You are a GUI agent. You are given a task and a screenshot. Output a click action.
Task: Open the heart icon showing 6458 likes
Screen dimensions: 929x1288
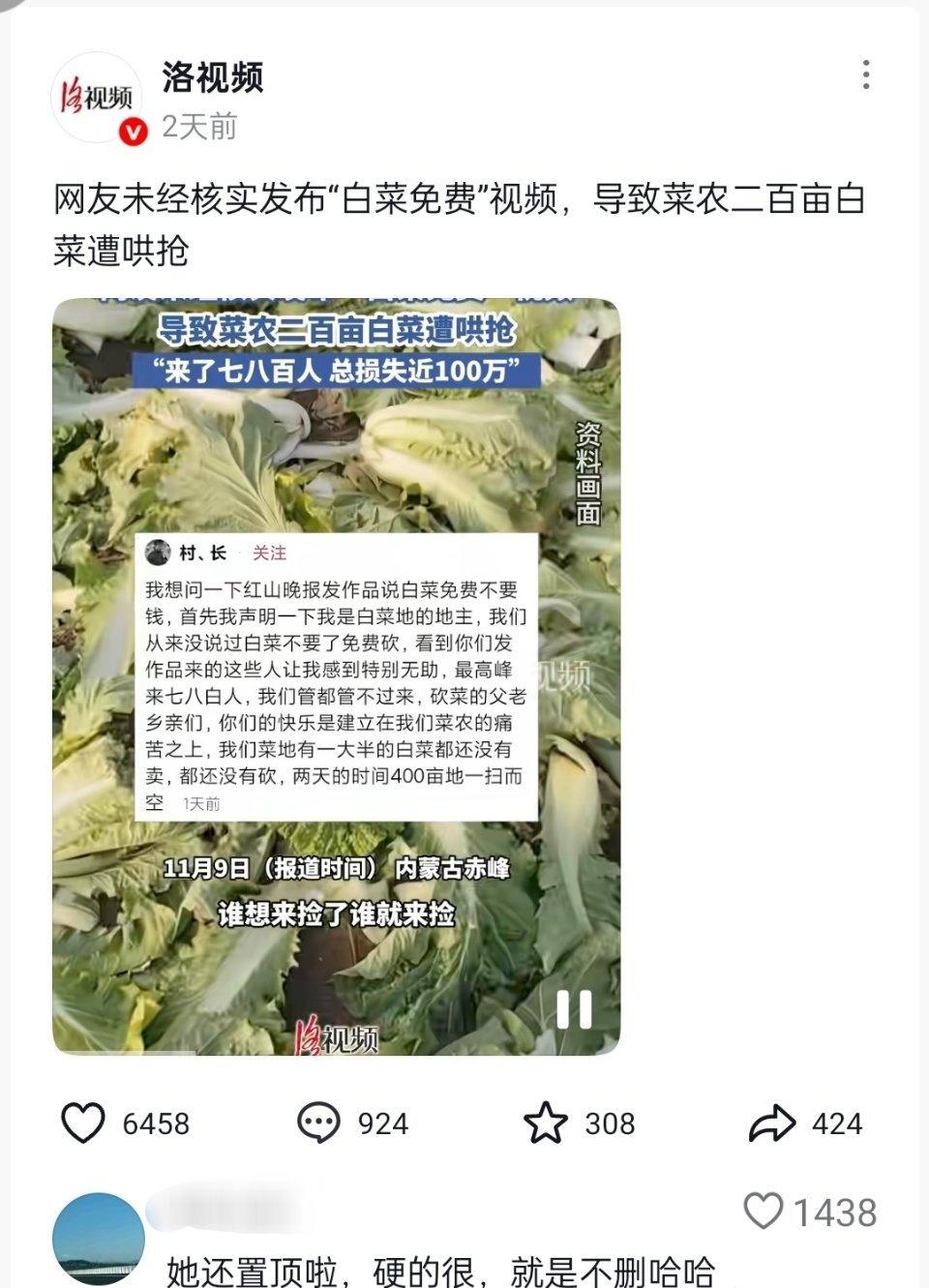82,1123
